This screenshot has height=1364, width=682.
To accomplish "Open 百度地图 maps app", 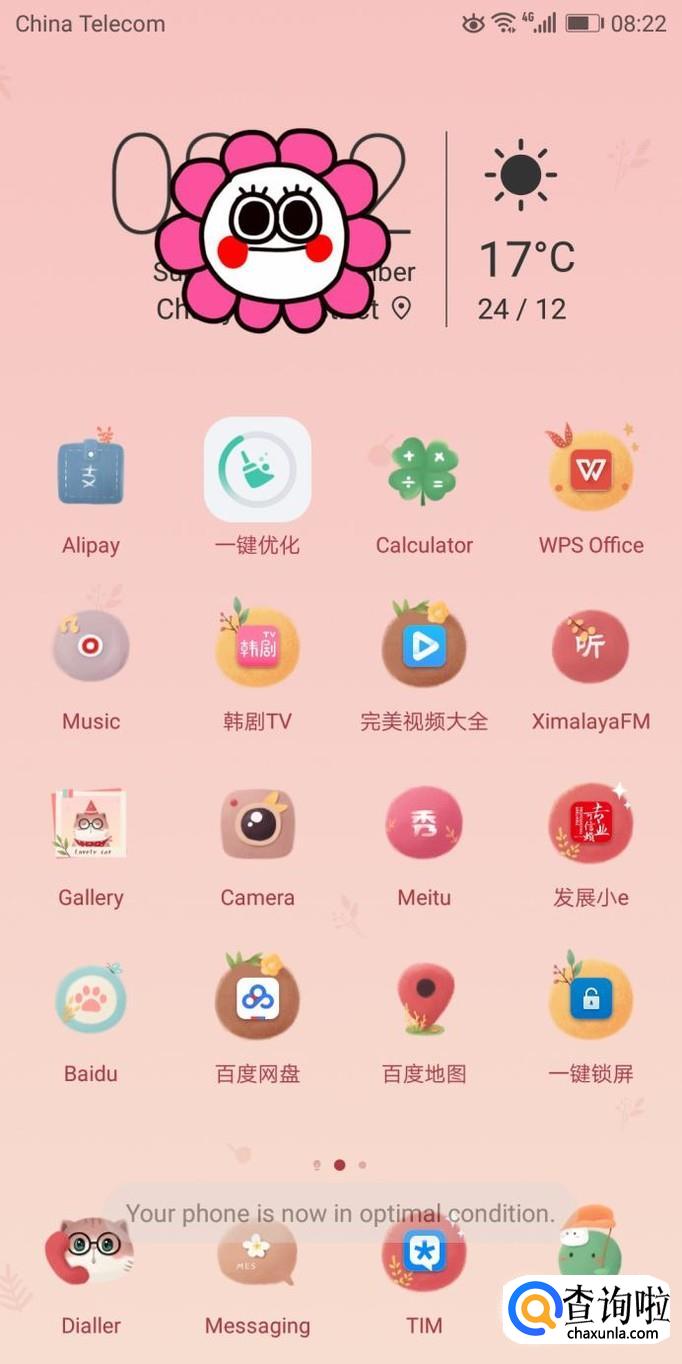I will [x=424, y=1000].
